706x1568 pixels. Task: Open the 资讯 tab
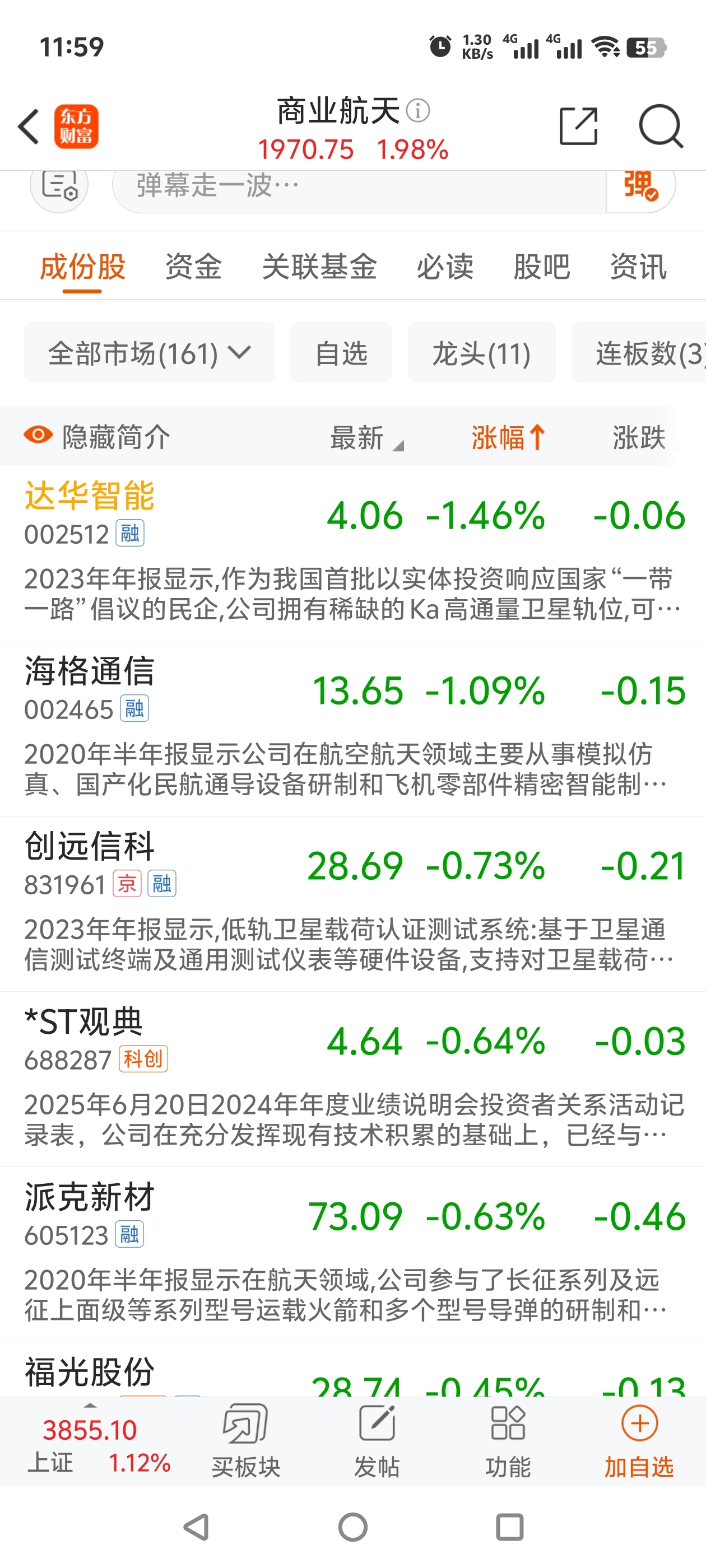coord(638,267)
